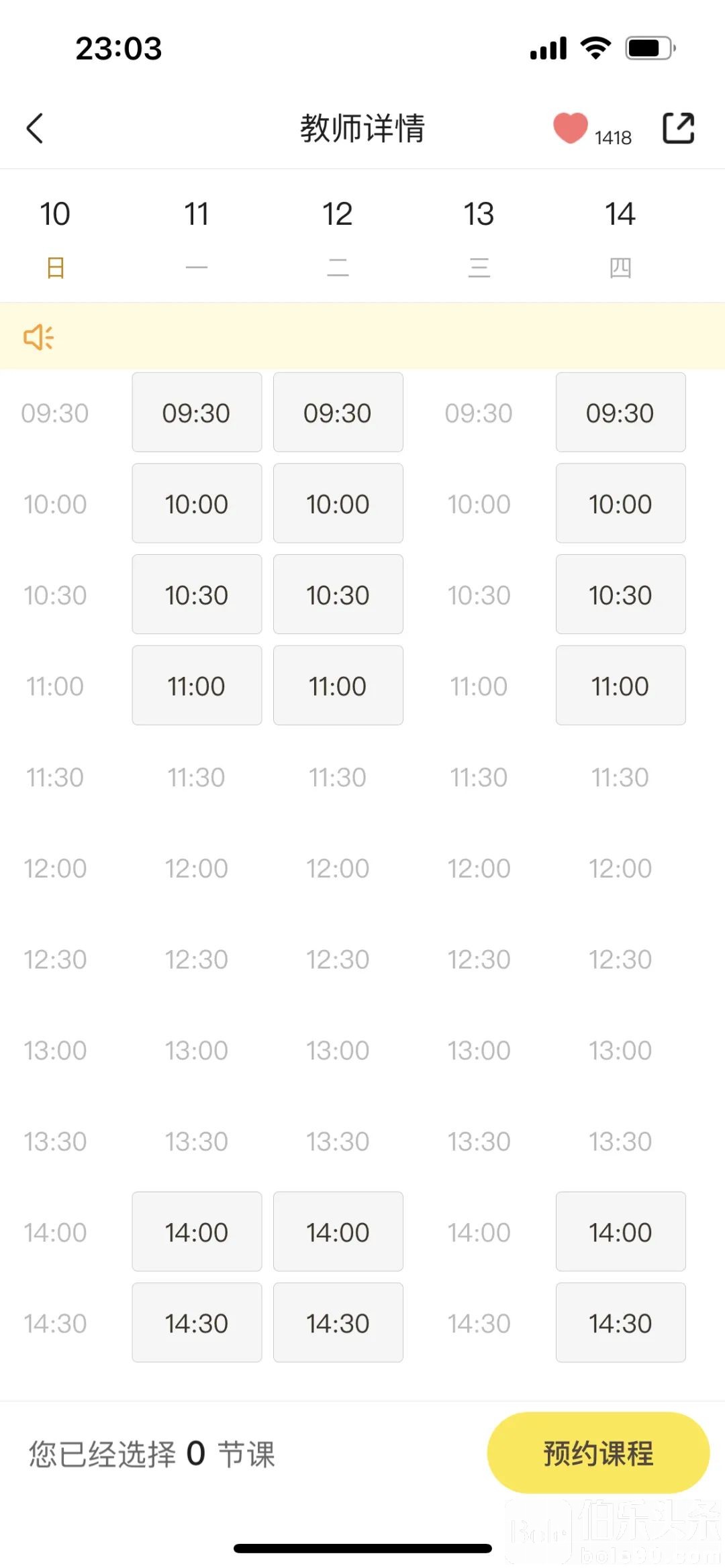Select 10:00 on Thursday the 14th
This screenshot has height=1568, width=725.
620,504
